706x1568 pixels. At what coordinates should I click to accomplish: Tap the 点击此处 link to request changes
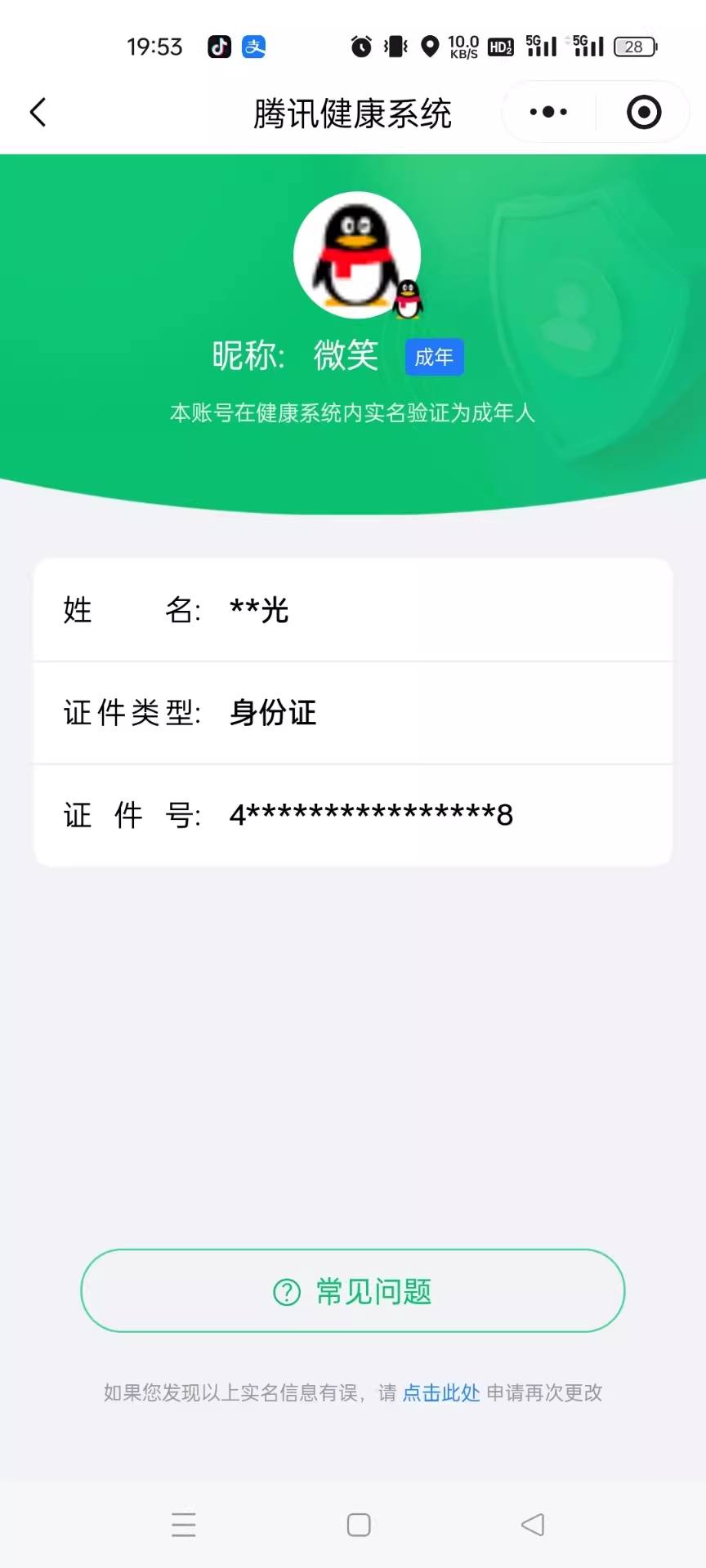point(440,1392)
